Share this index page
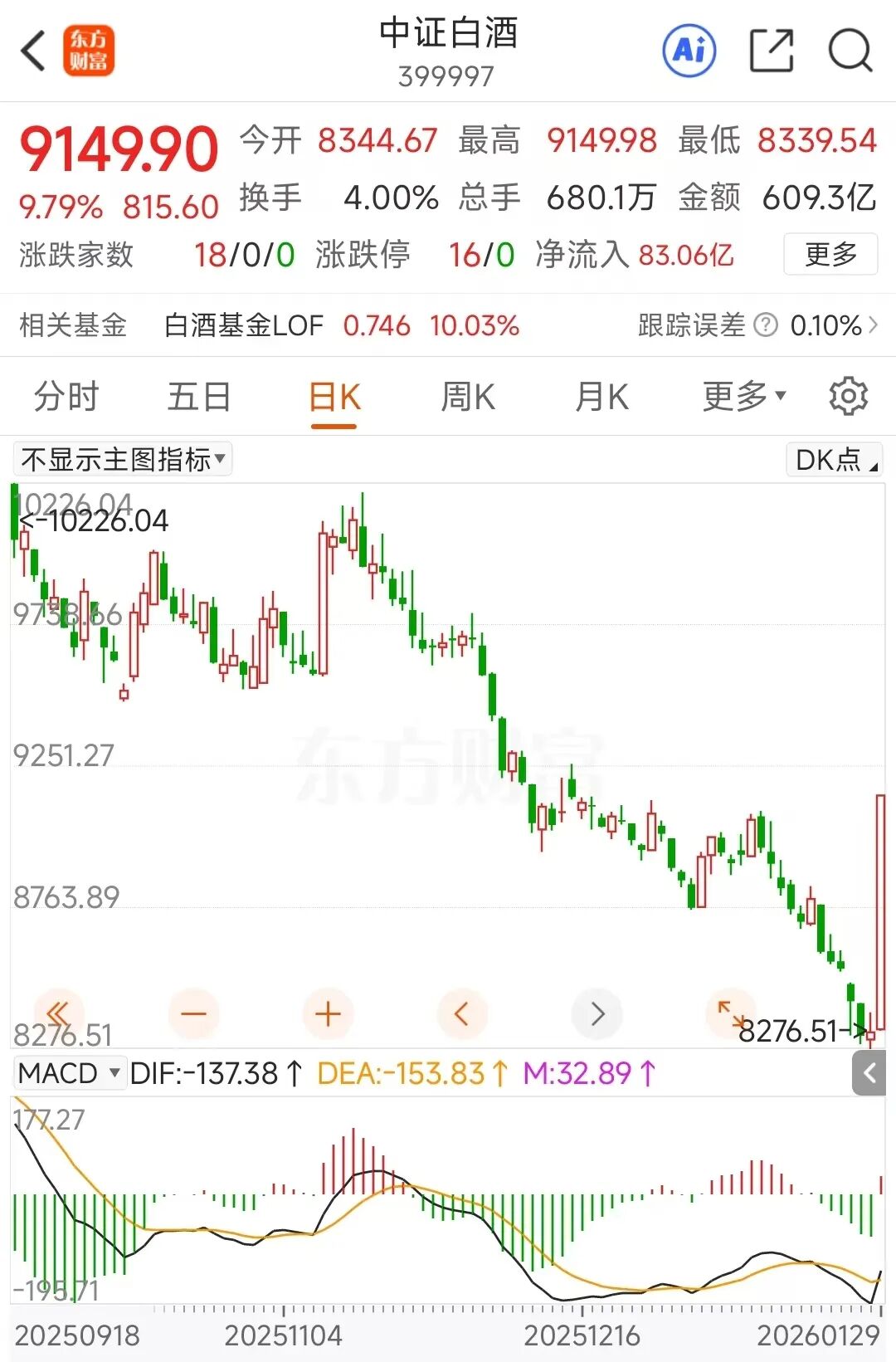Image resolution: width=896 pixels, height=1362 pixels. (772, 51)
